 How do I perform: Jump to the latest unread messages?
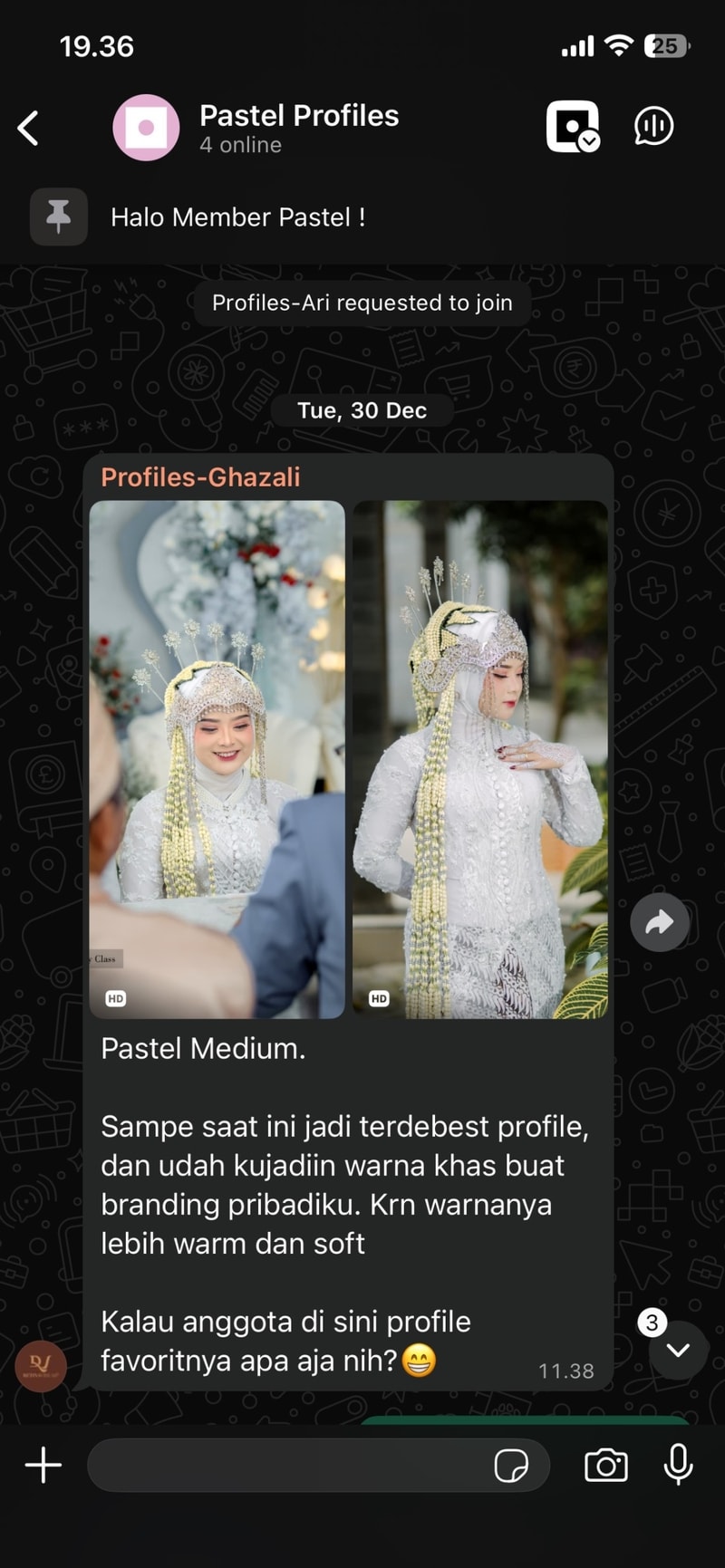click(677, 1351)
